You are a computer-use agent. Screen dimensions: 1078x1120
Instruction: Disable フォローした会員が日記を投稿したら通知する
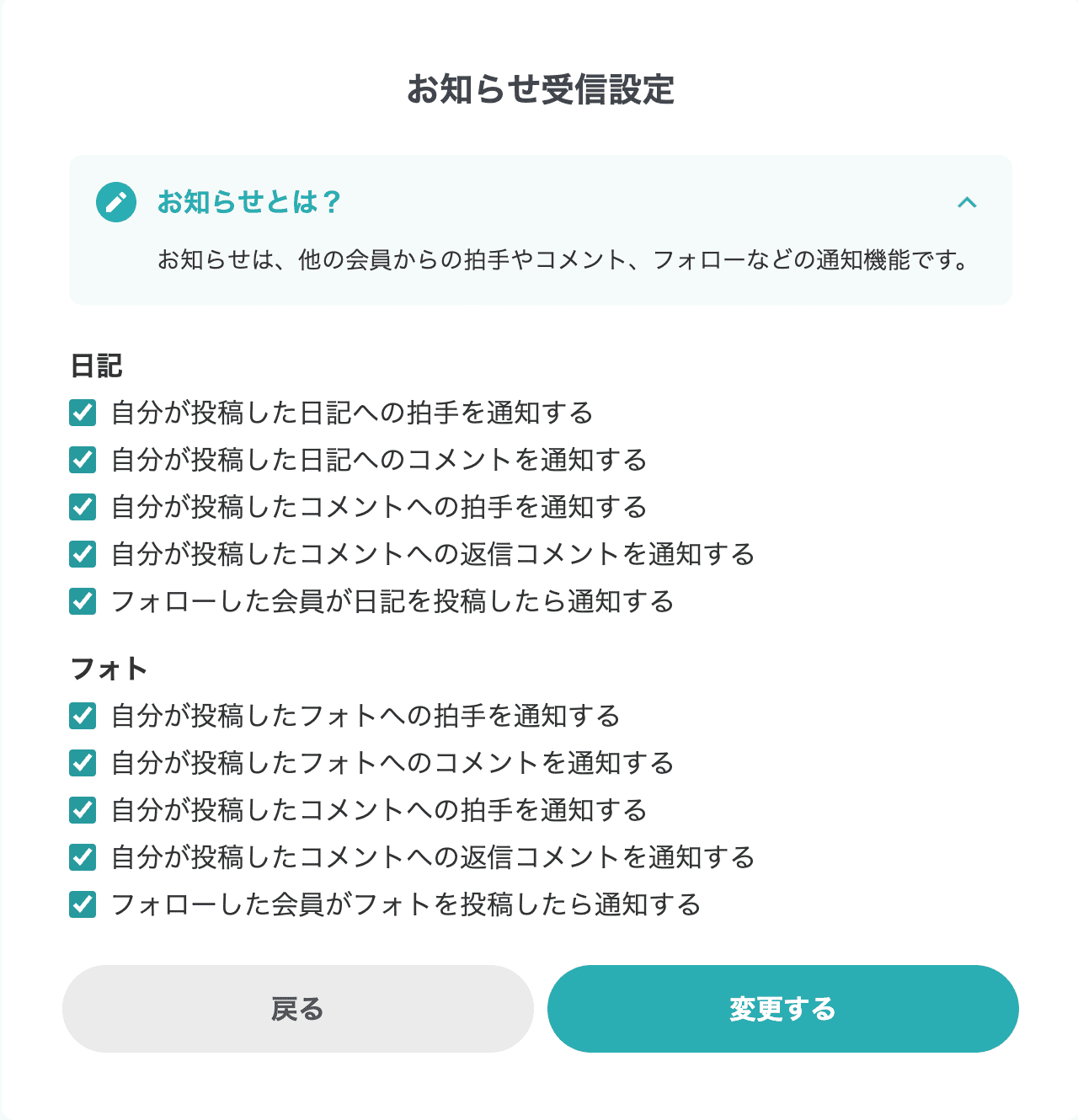(x=82, y=602)
